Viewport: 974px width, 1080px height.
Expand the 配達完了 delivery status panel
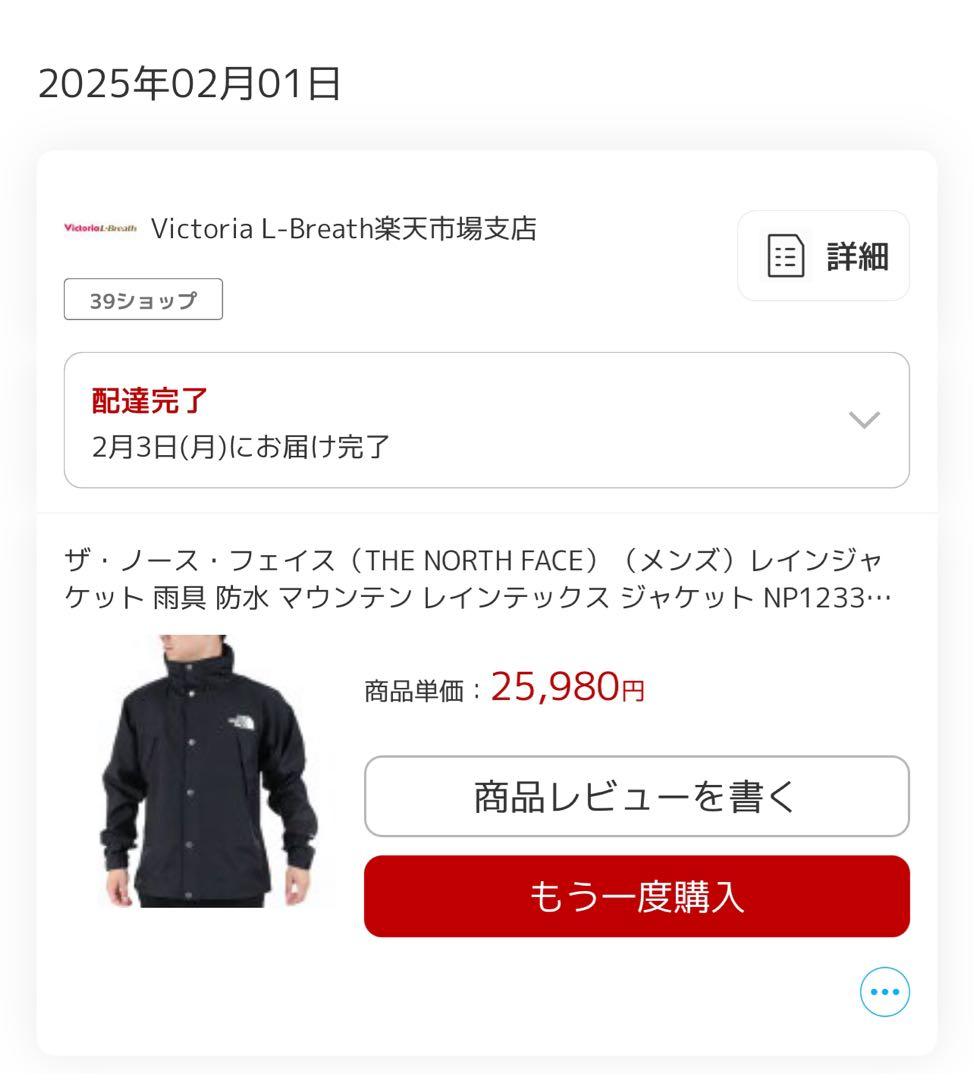(x=486, y=420)
